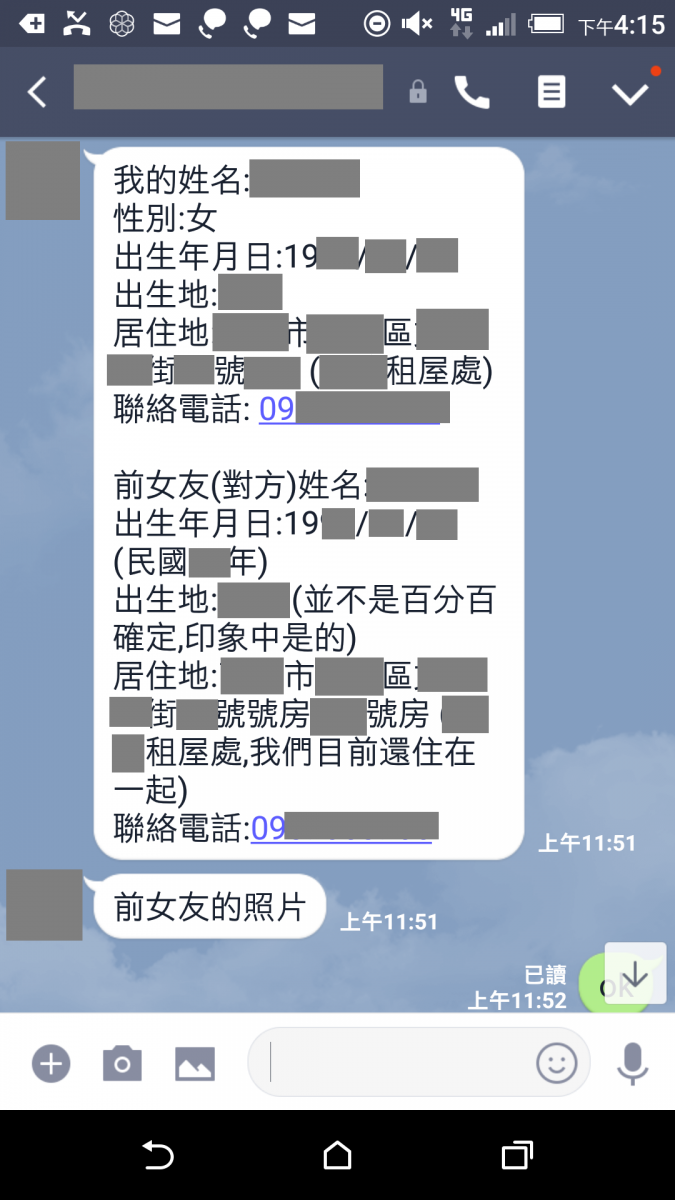Screen dimensions: 675x1200
Task: Record a voice message with the microphone
Action: point(632,1063)
